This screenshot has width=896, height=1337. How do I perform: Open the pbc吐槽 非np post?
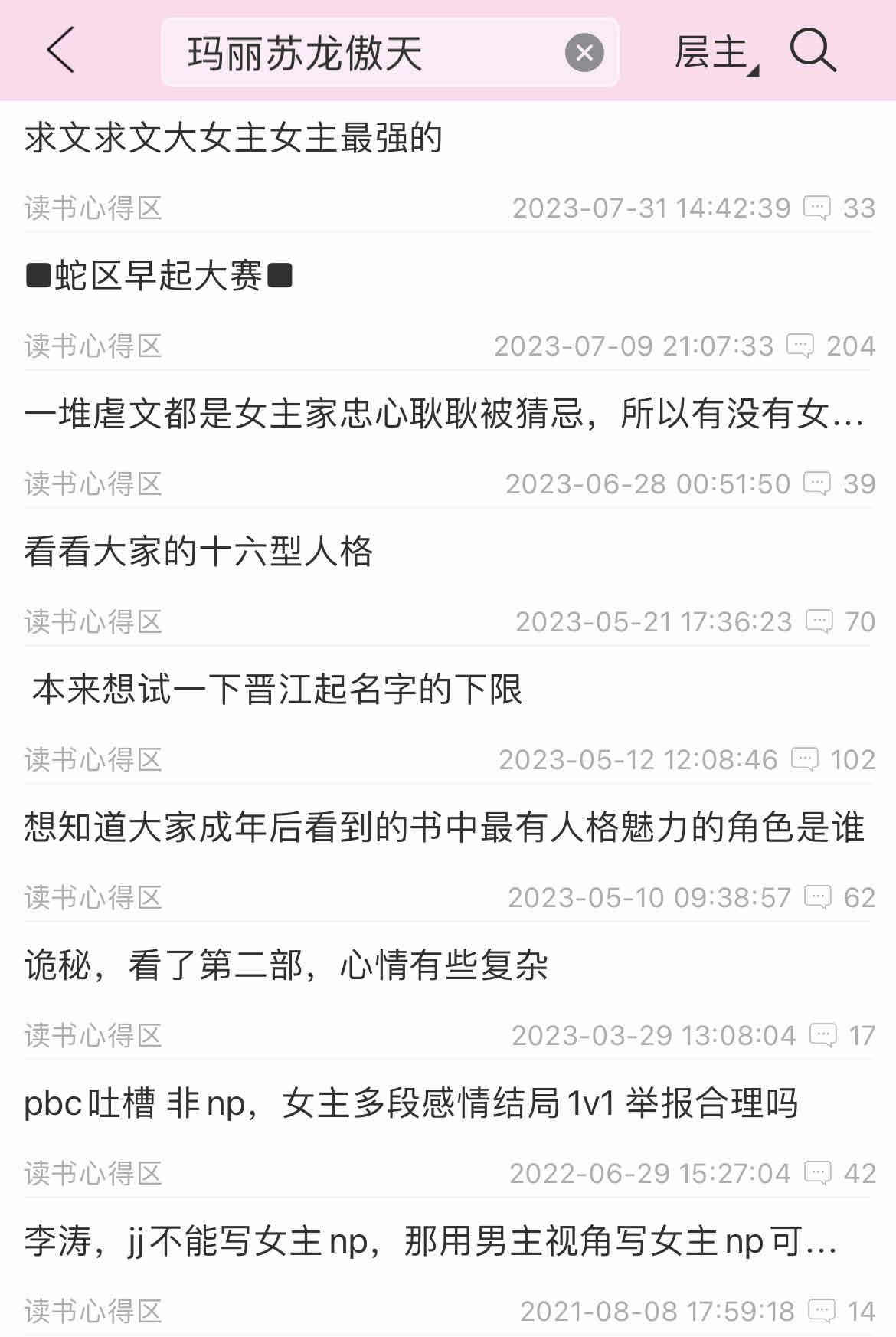[x=410, y=1104]
